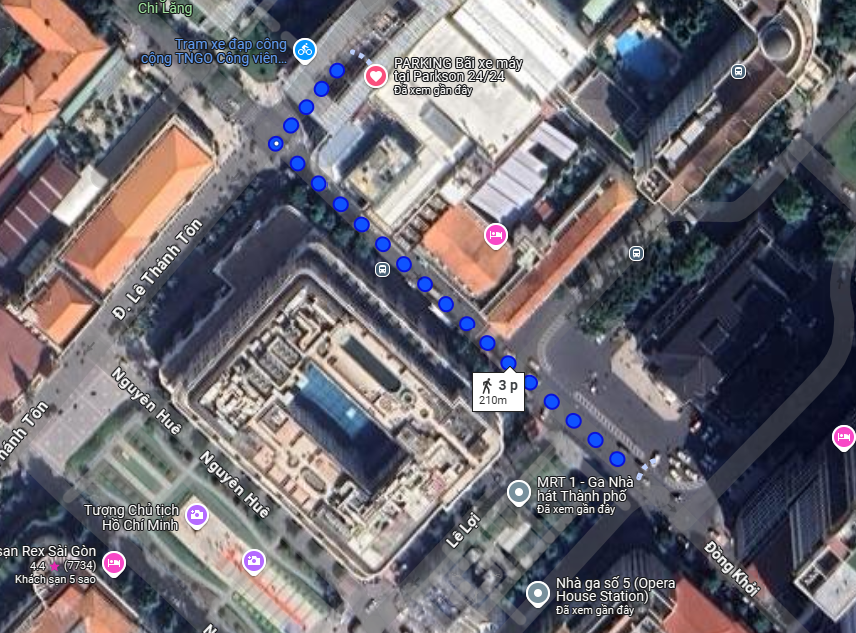Image resolution: width=856 pixels, height=633 pixels.
Task: Open MRT 1 Ga Nhà hát Thành phố marker
Action: pos(518,492)
